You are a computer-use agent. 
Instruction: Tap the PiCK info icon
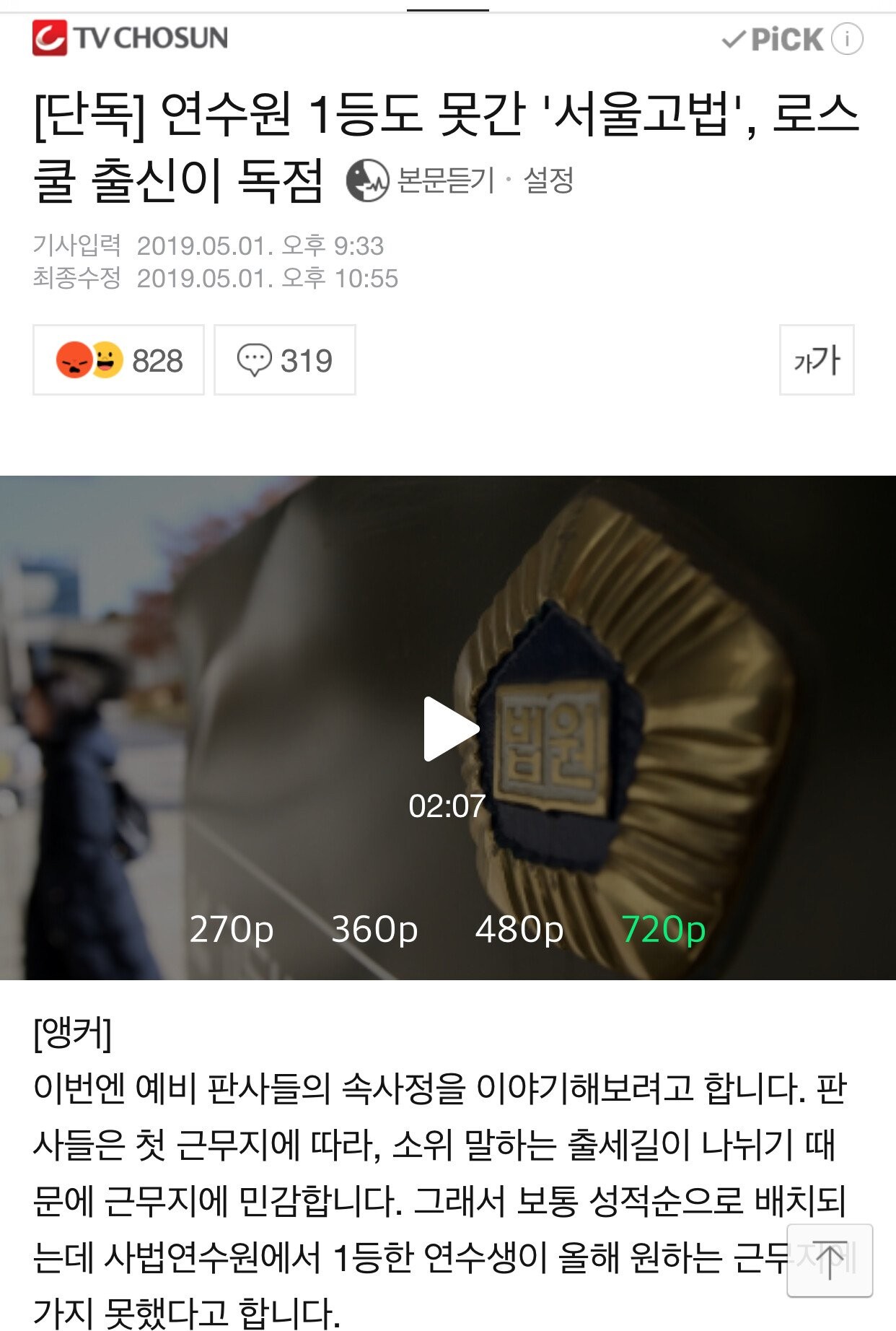[847, 39]
